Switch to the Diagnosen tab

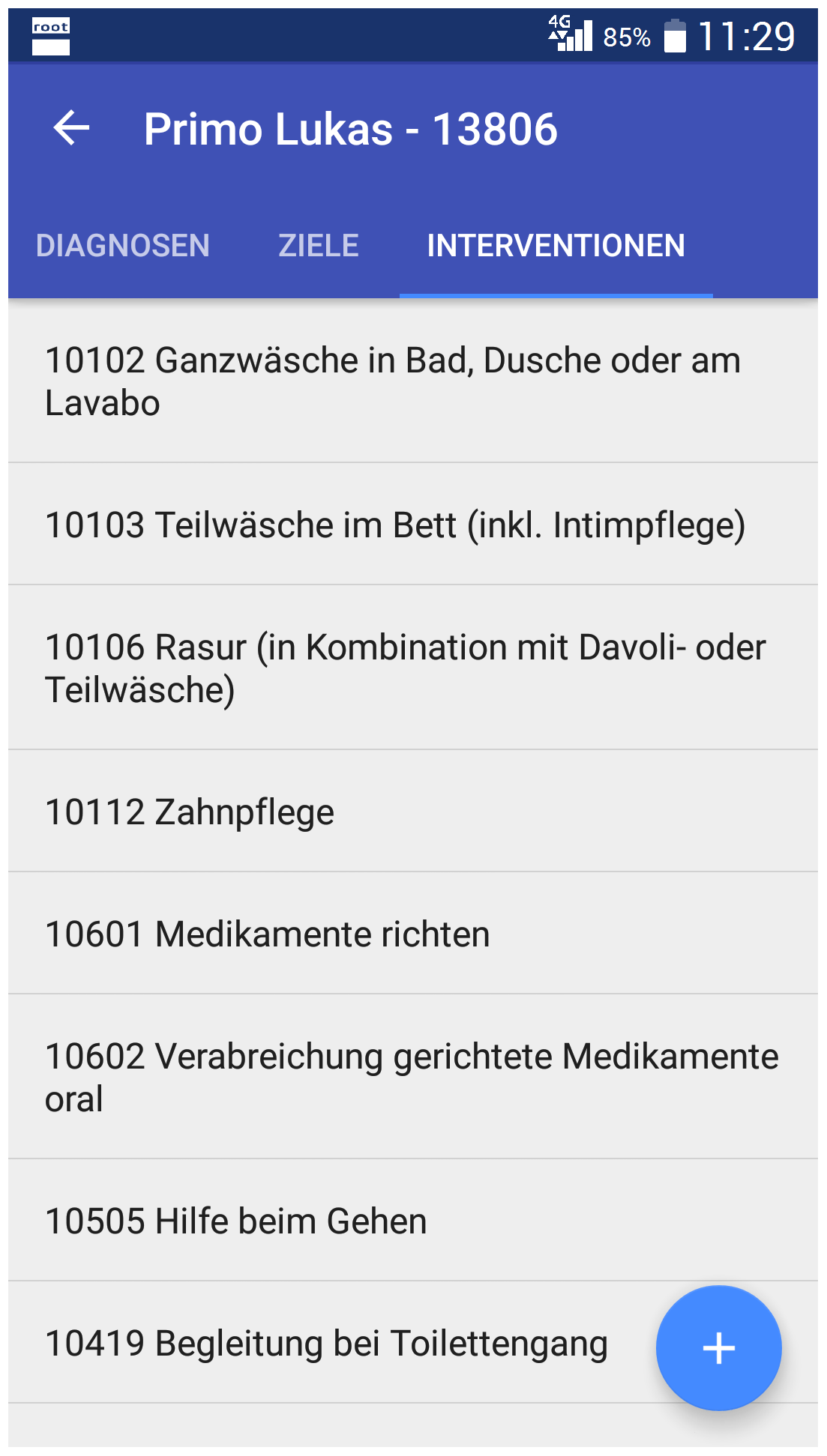click(x=123, y=246)
